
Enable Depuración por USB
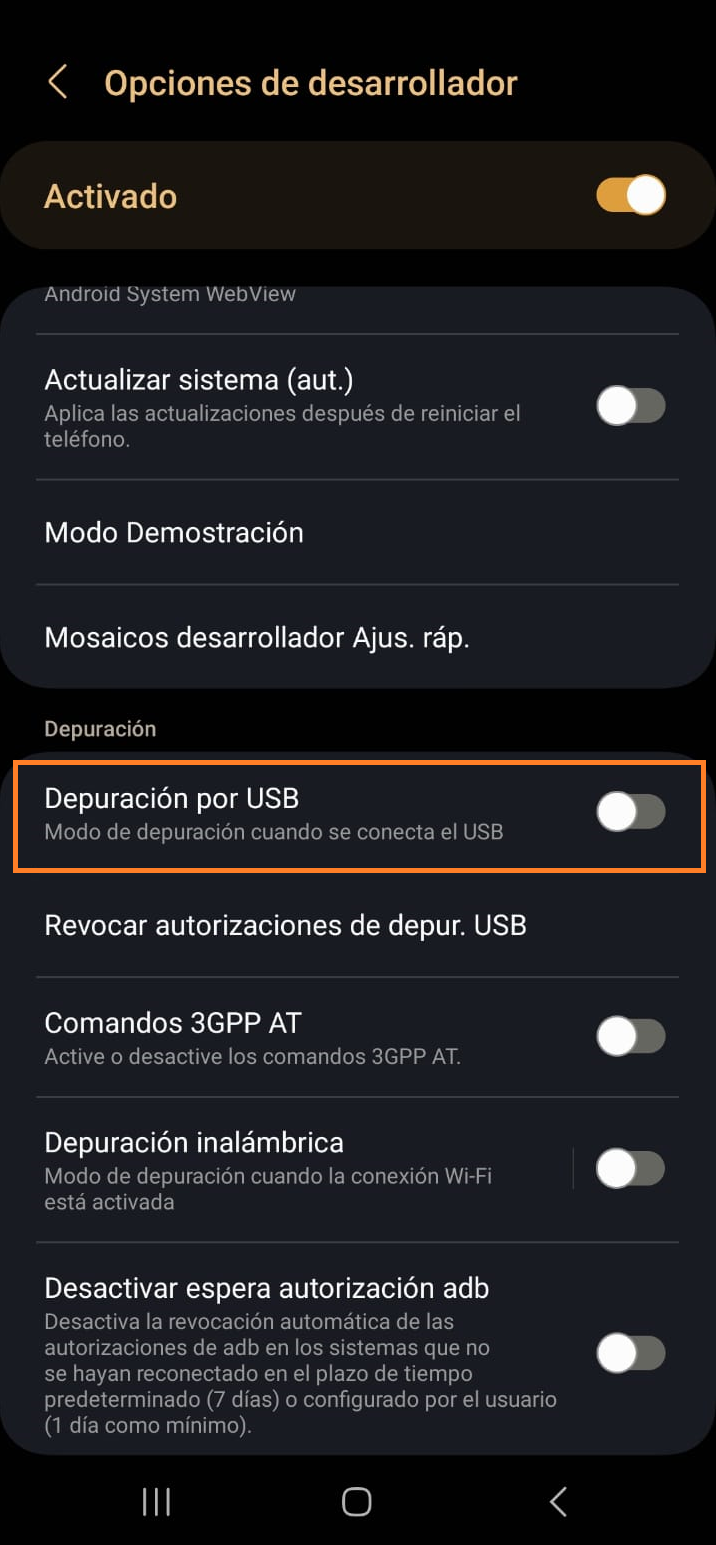click(x=630, y=813)
